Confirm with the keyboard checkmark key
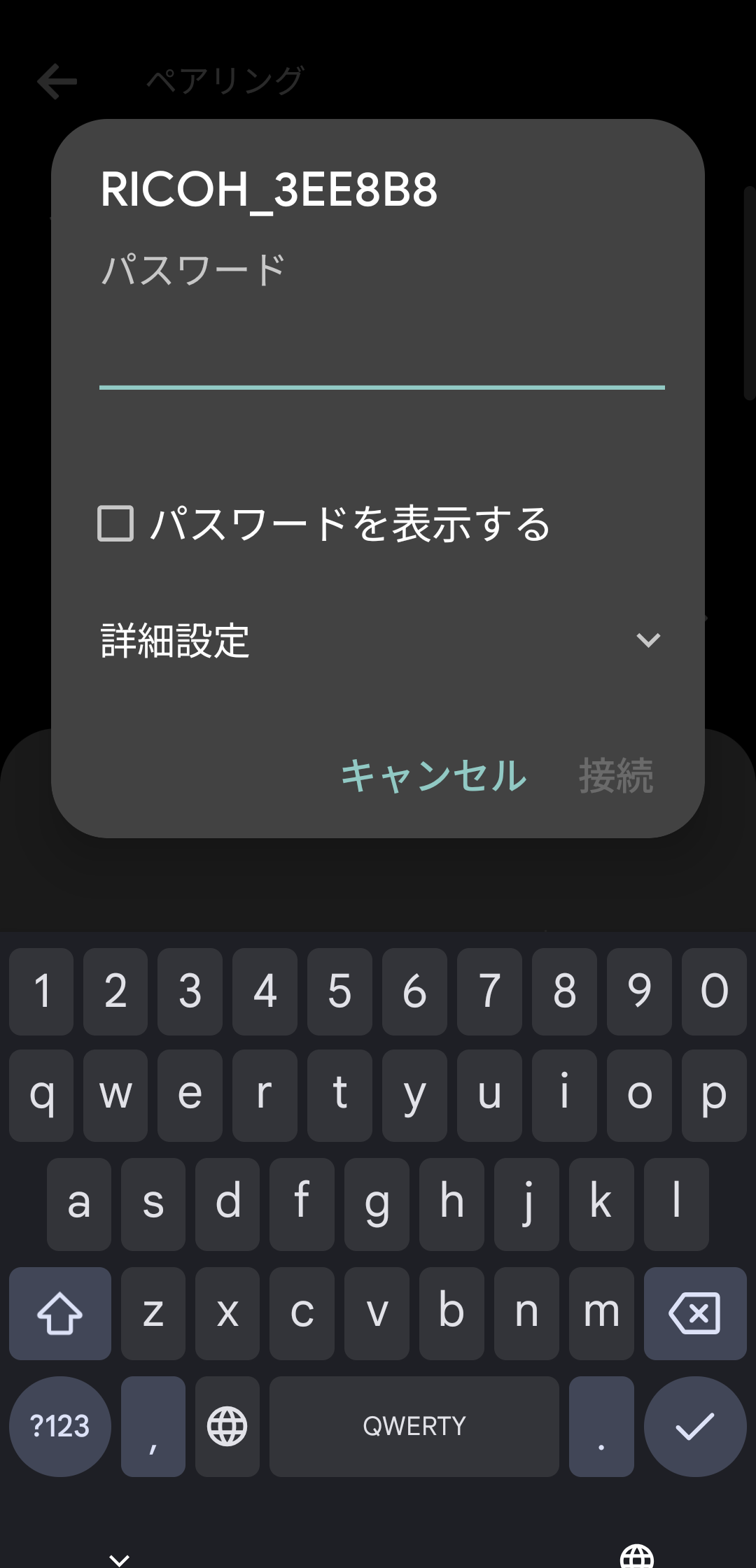Viewport: 756px width, 1568px height. tap(694, 1426)
